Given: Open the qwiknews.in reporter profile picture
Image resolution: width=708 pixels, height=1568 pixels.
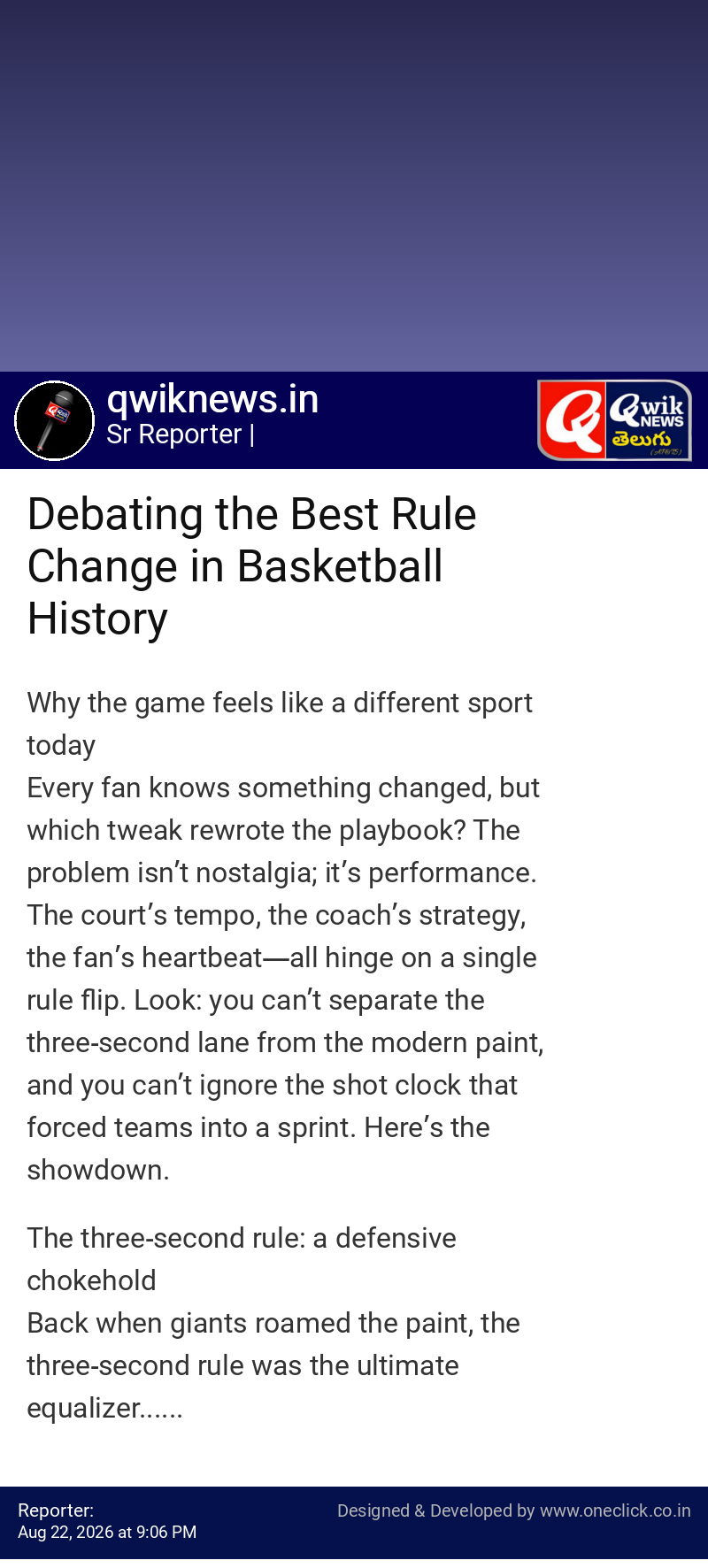Looking at the screenshot, I should tap(55, 420).
